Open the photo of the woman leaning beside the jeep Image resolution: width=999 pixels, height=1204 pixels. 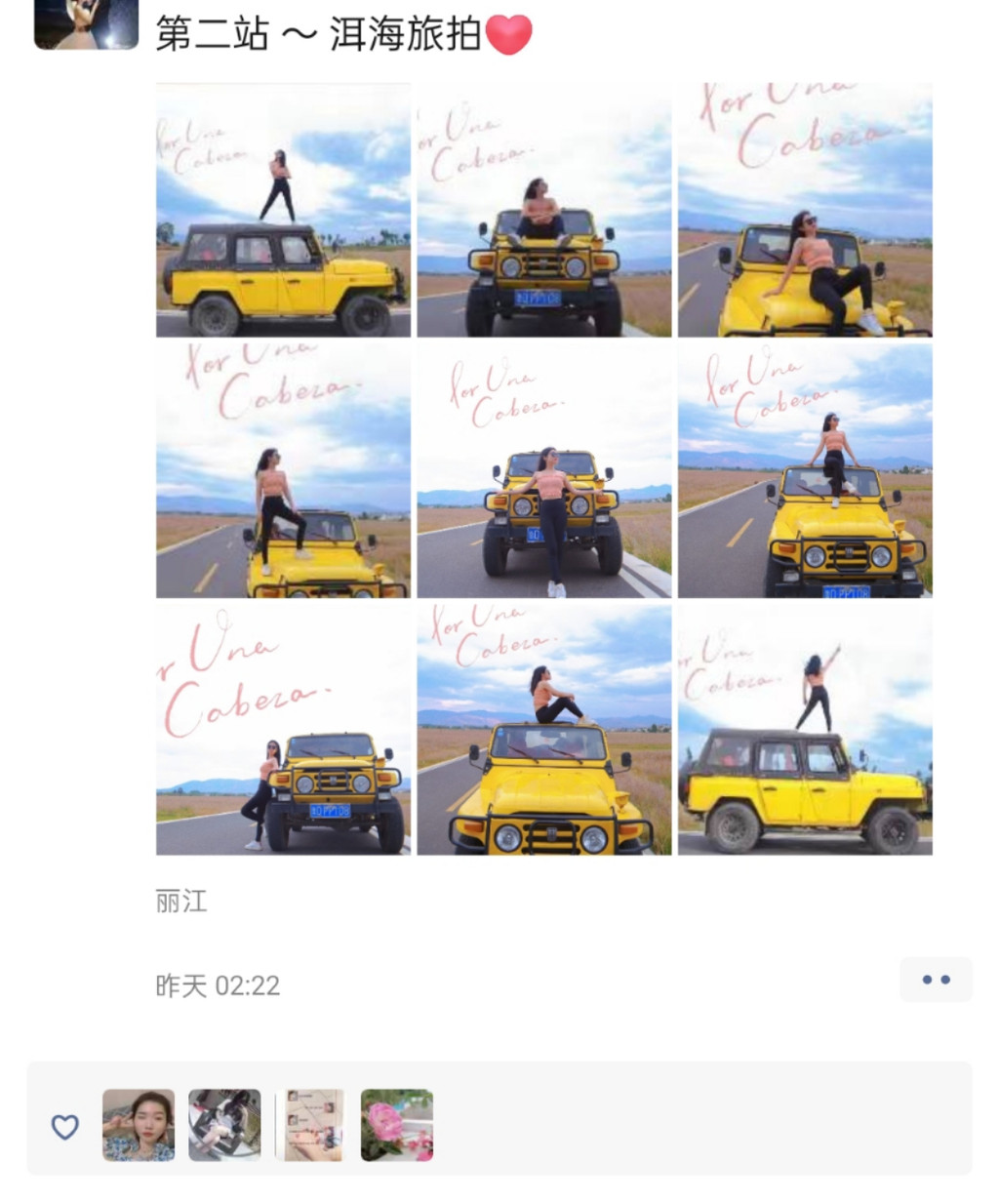[283, 730]
